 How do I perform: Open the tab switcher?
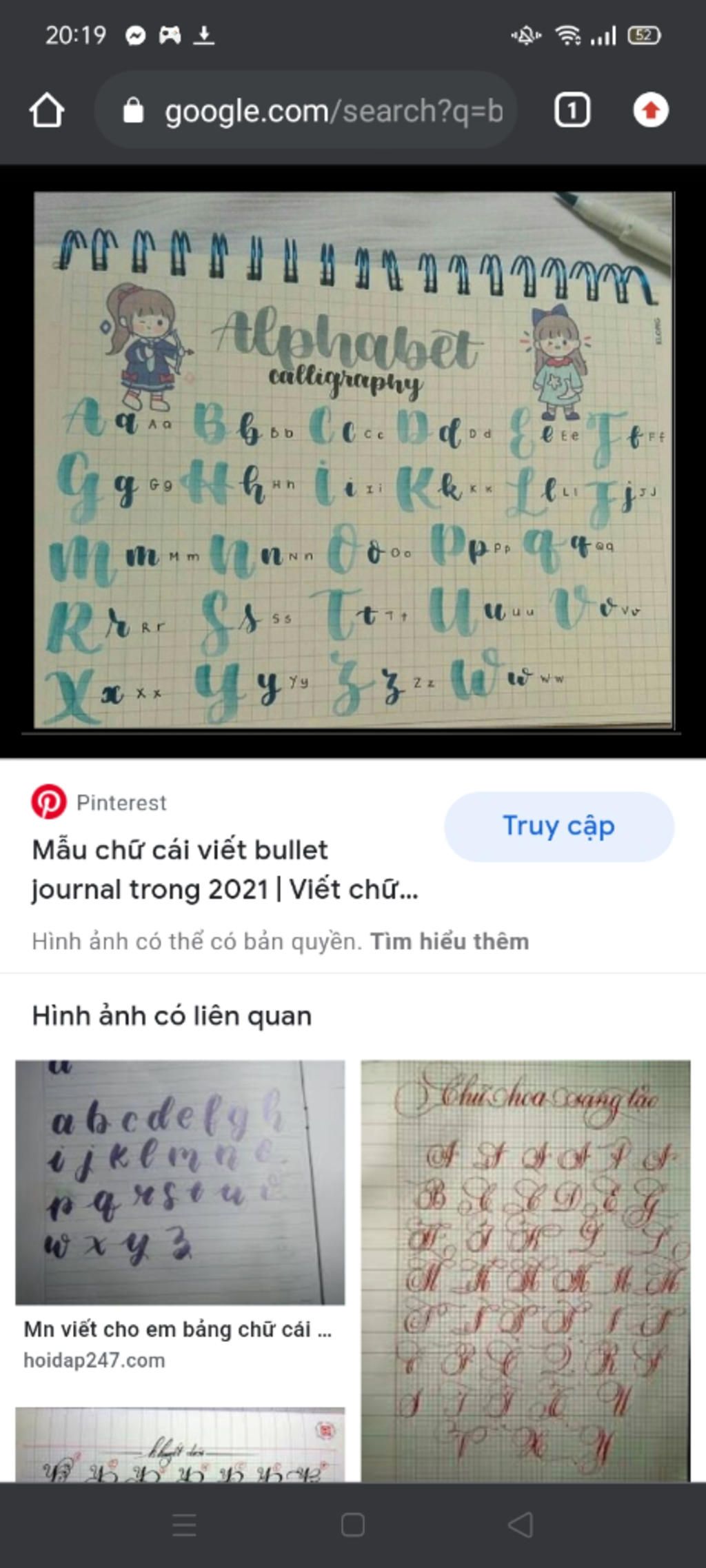pos(572,110)
